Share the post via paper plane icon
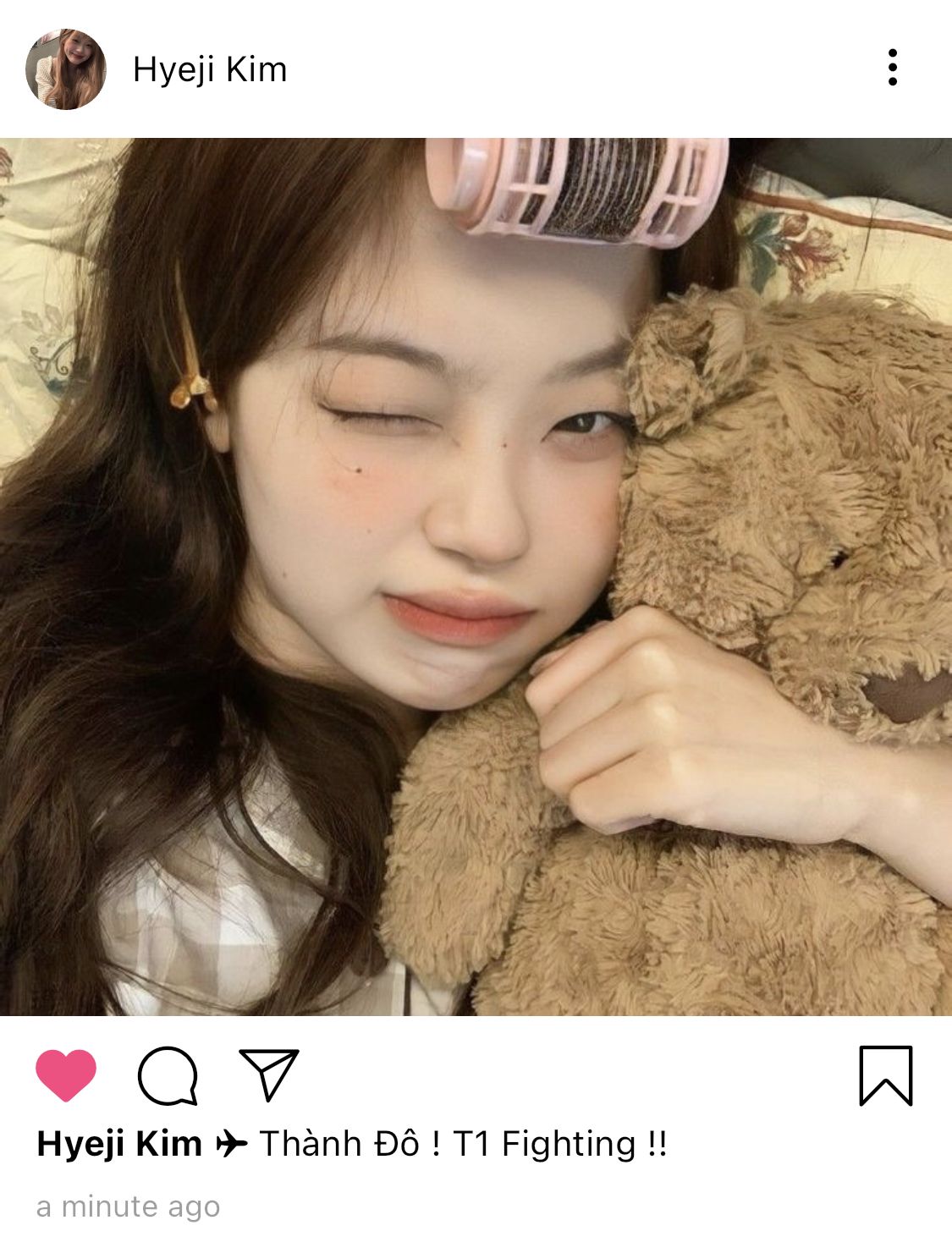This screenshot has height=1253, width=952. point(269,1074)
